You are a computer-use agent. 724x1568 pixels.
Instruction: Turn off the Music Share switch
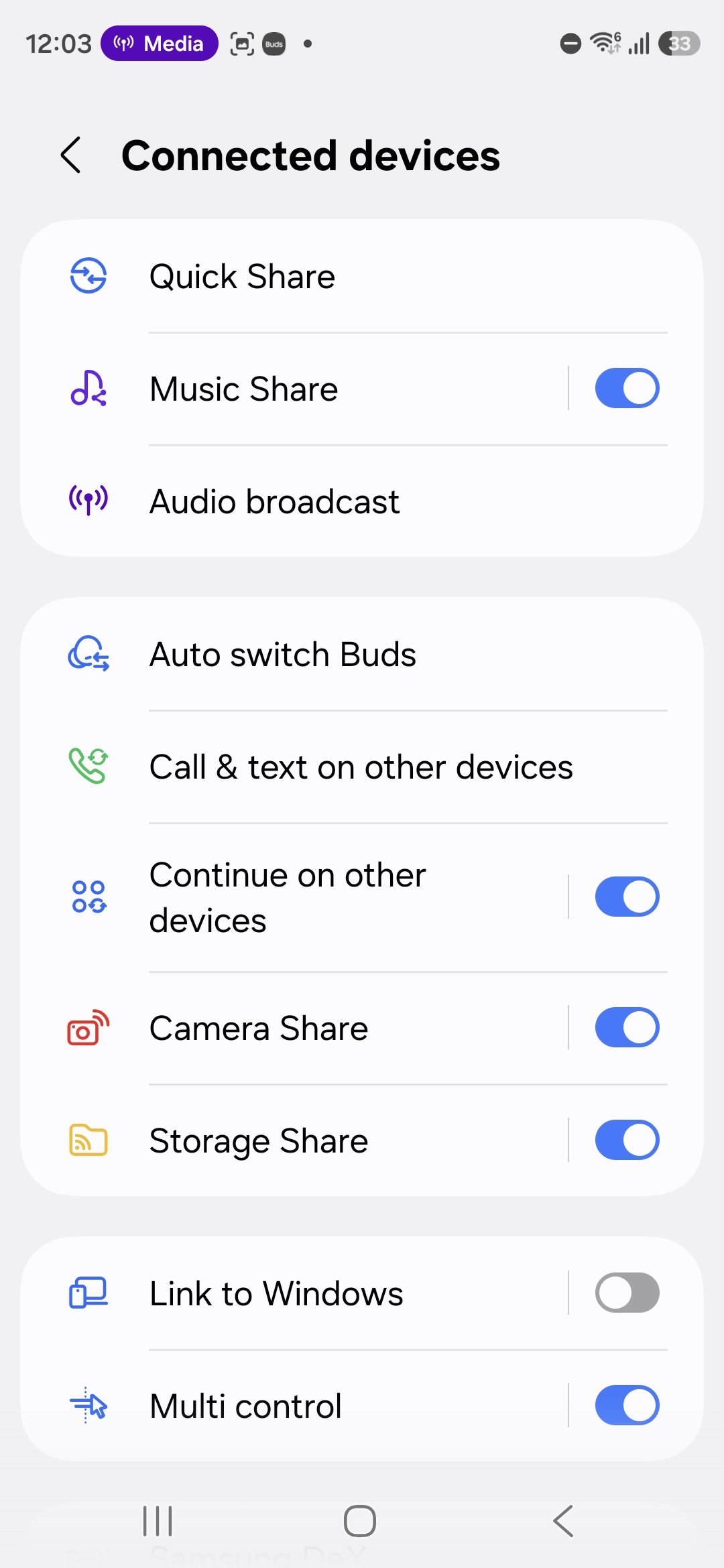pos(627,389)
